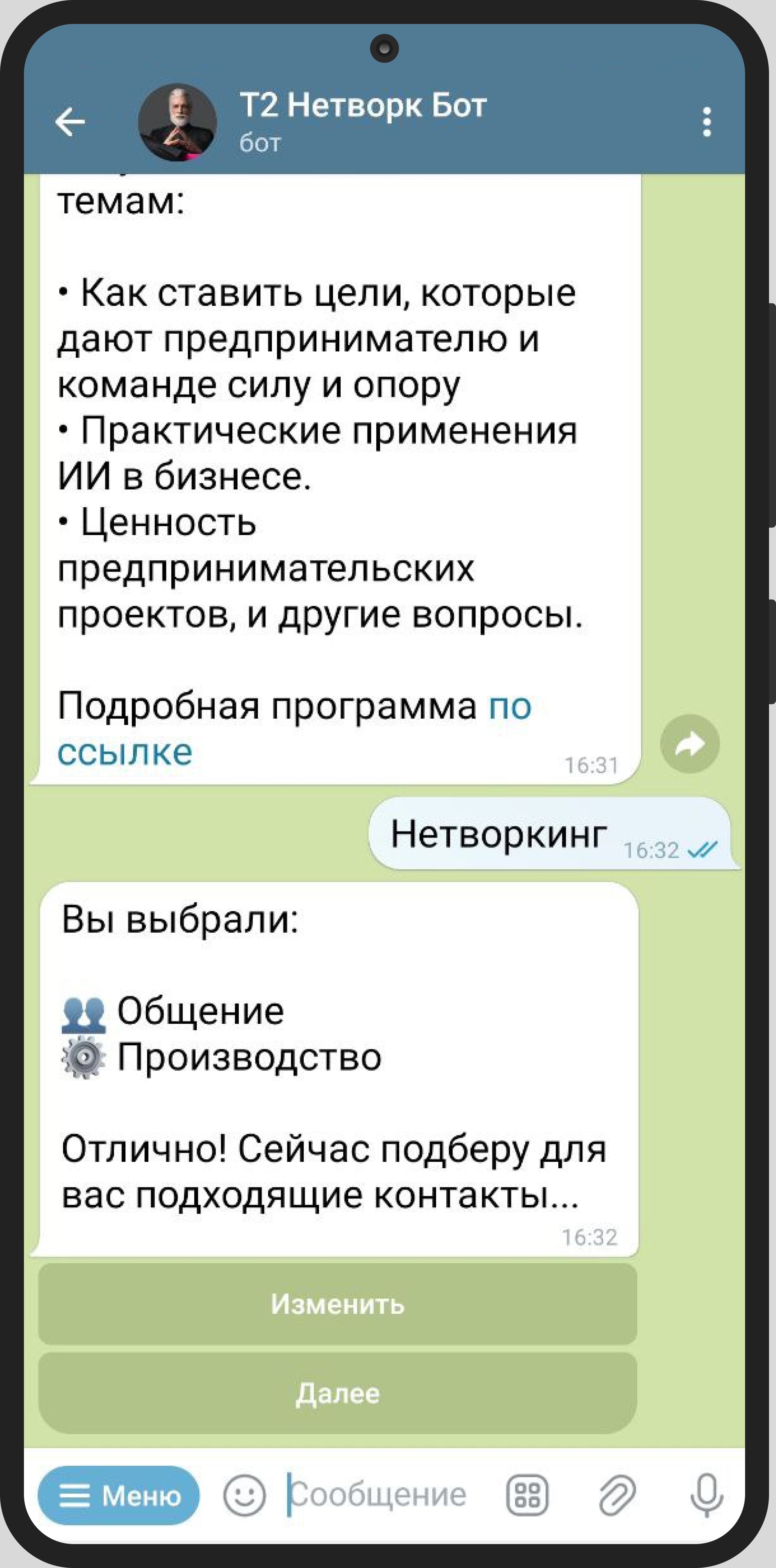This screenshot has height=1568, width=776.
Task: Tap the Изменить button
Action: pos(338,1304)
